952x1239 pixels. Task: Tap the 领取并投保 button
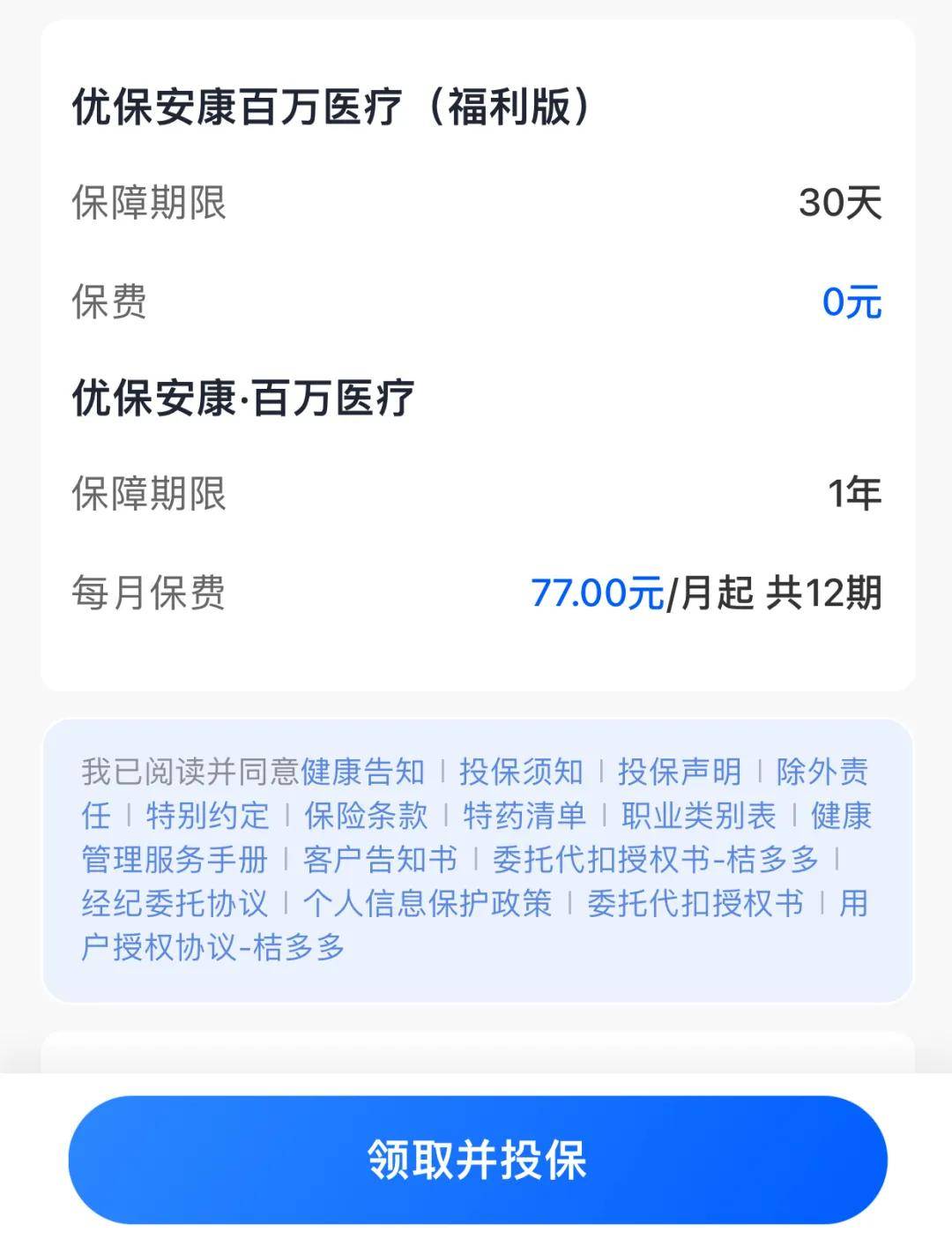(x=477, y=1160)
